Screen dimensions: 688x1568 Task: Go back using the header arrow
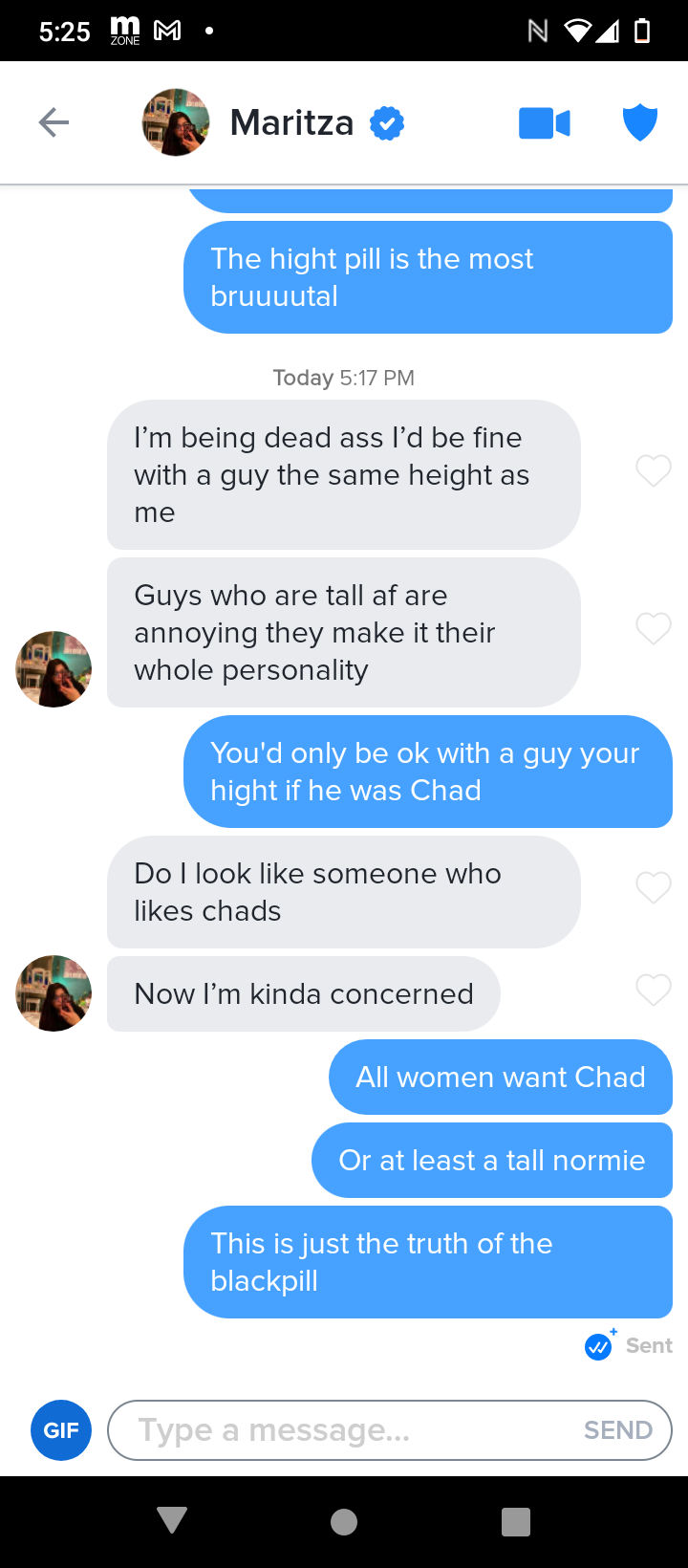click(x=54, y=122)
